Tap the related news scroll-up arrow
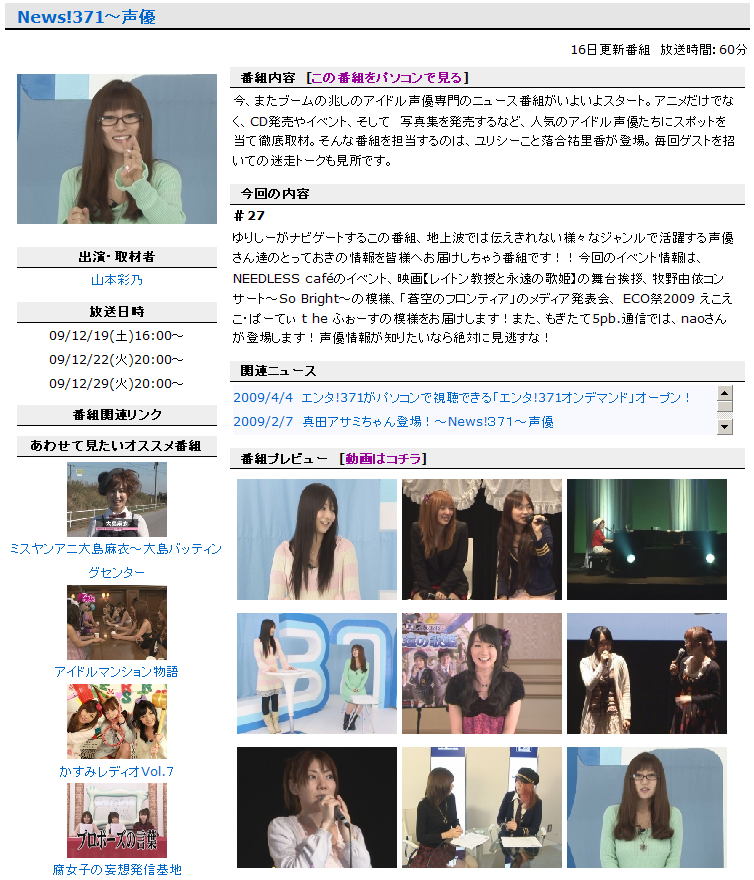This screenshot has height=880, width=754. point(726,393)
